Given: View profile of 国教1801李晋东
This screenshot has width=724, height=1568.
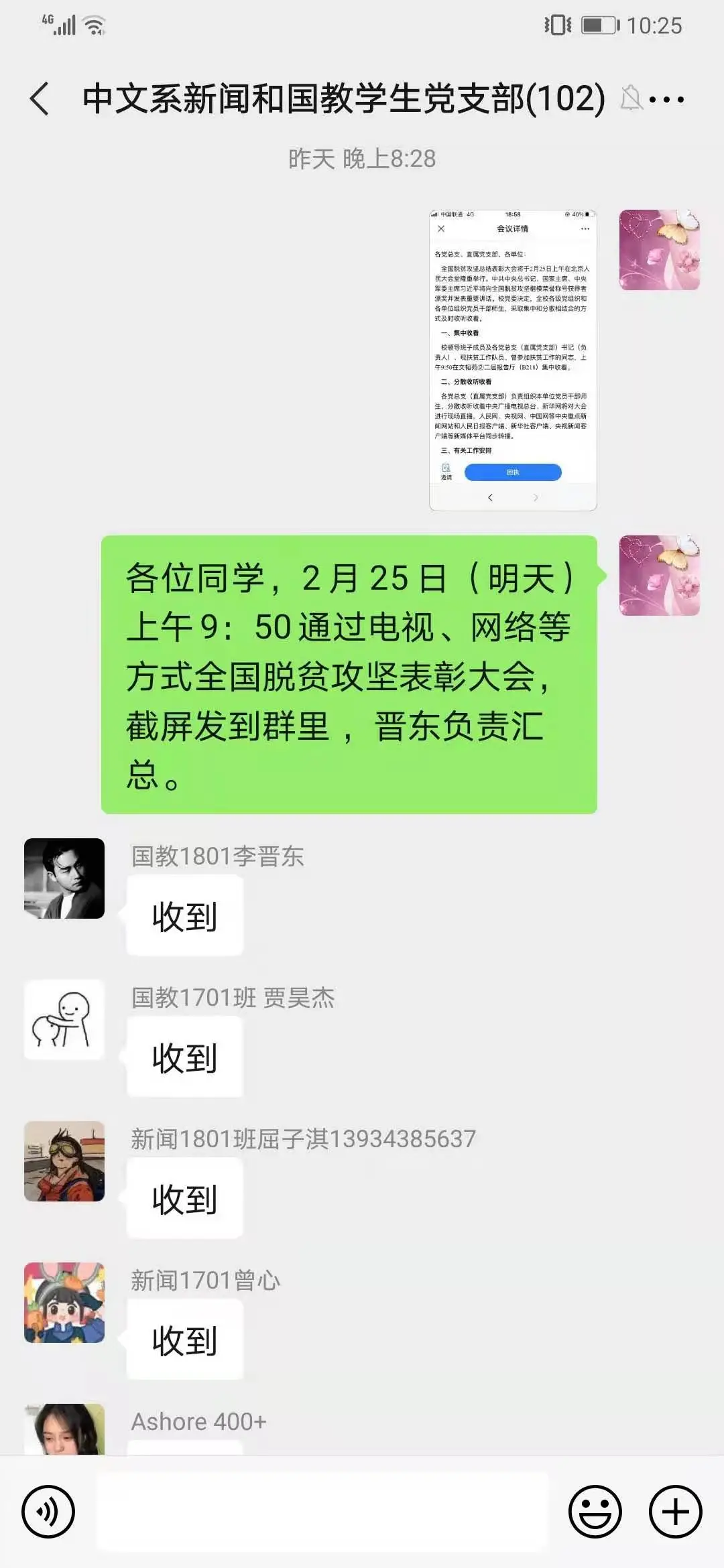Looking at the screenshot, I should coord(64,878).
